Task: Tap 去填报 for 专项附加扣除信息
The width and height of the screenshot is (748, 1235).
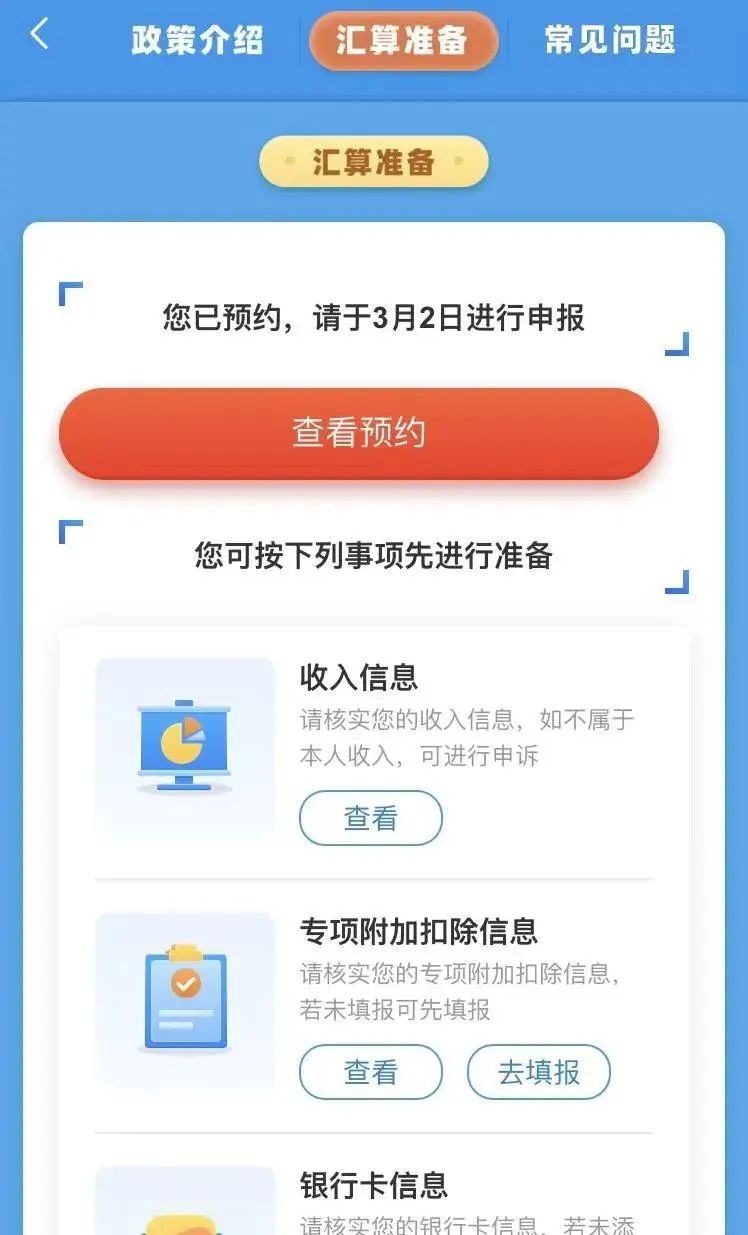Action: (x=539, y=1072)
